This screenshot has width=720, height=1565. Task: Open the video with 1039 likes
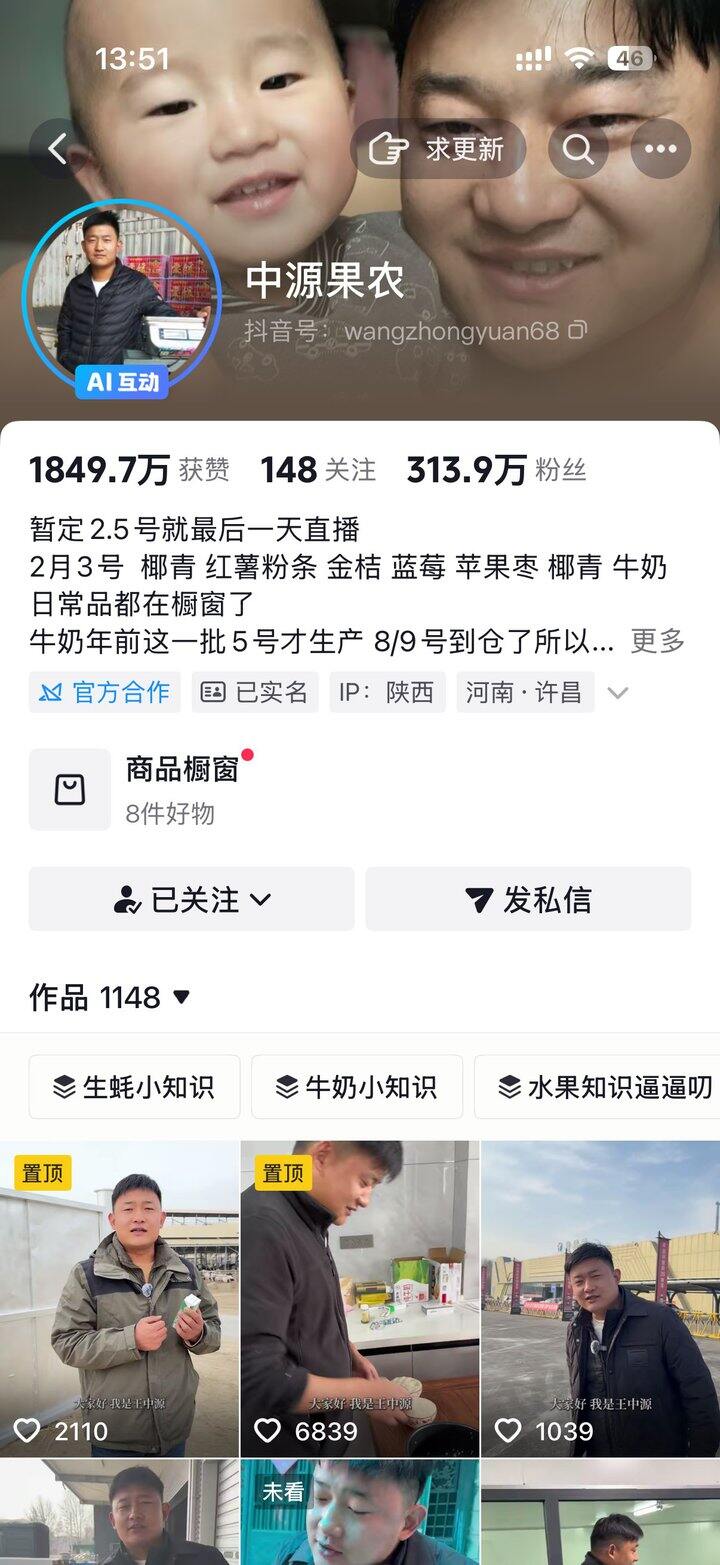pyautogui.click(x=600, y=1300)
